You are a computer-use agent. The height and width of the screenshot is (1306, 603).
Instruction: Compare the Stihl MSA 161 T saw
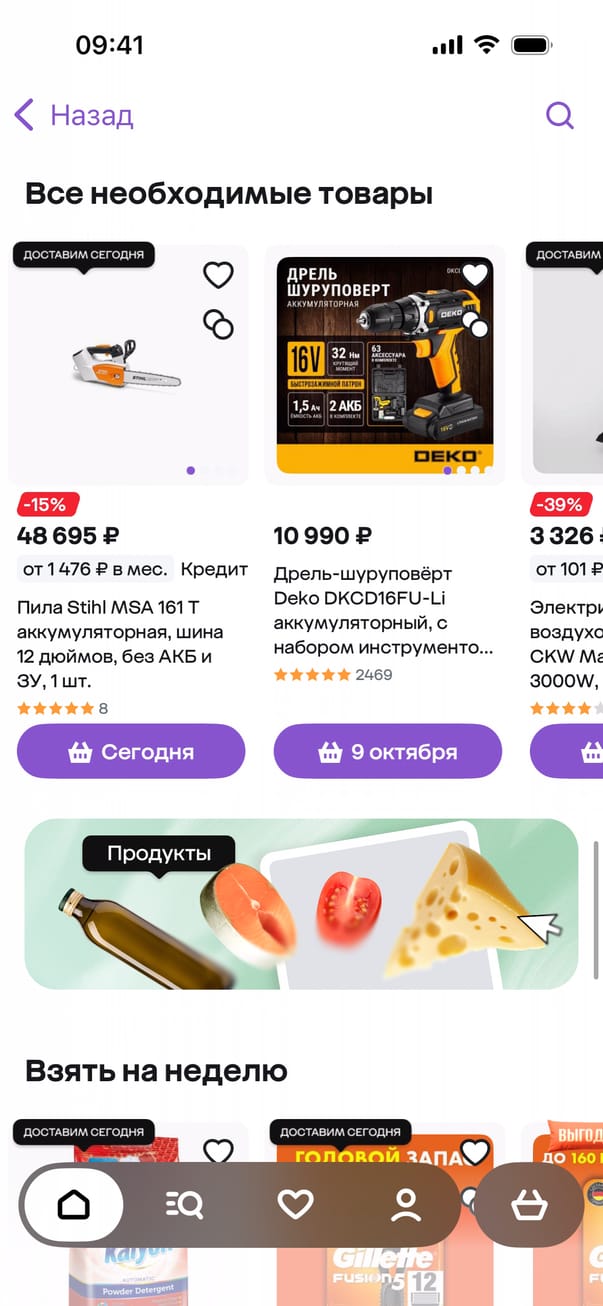pos(218,323)
